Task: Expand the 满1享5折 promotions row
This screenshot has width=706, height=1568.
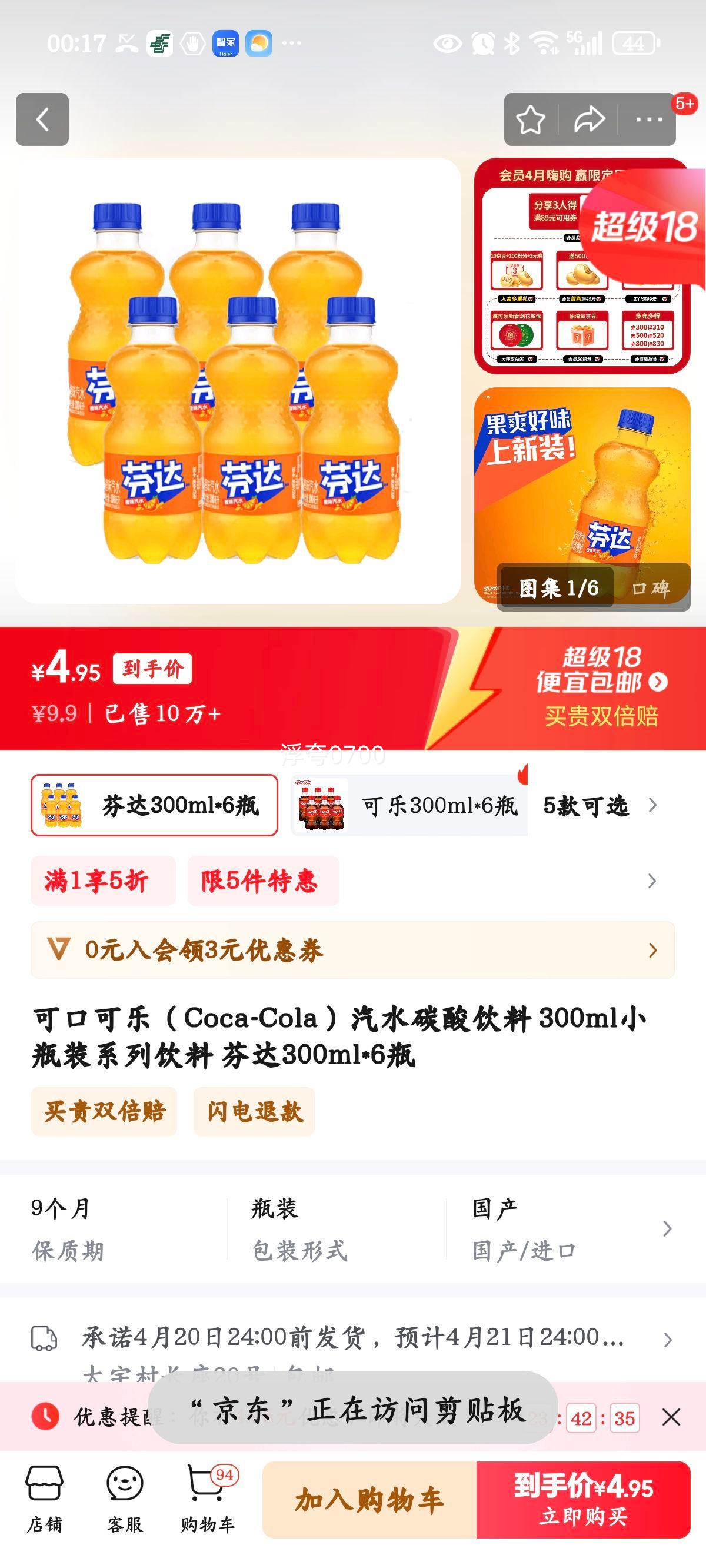Action: click(102, 881)
